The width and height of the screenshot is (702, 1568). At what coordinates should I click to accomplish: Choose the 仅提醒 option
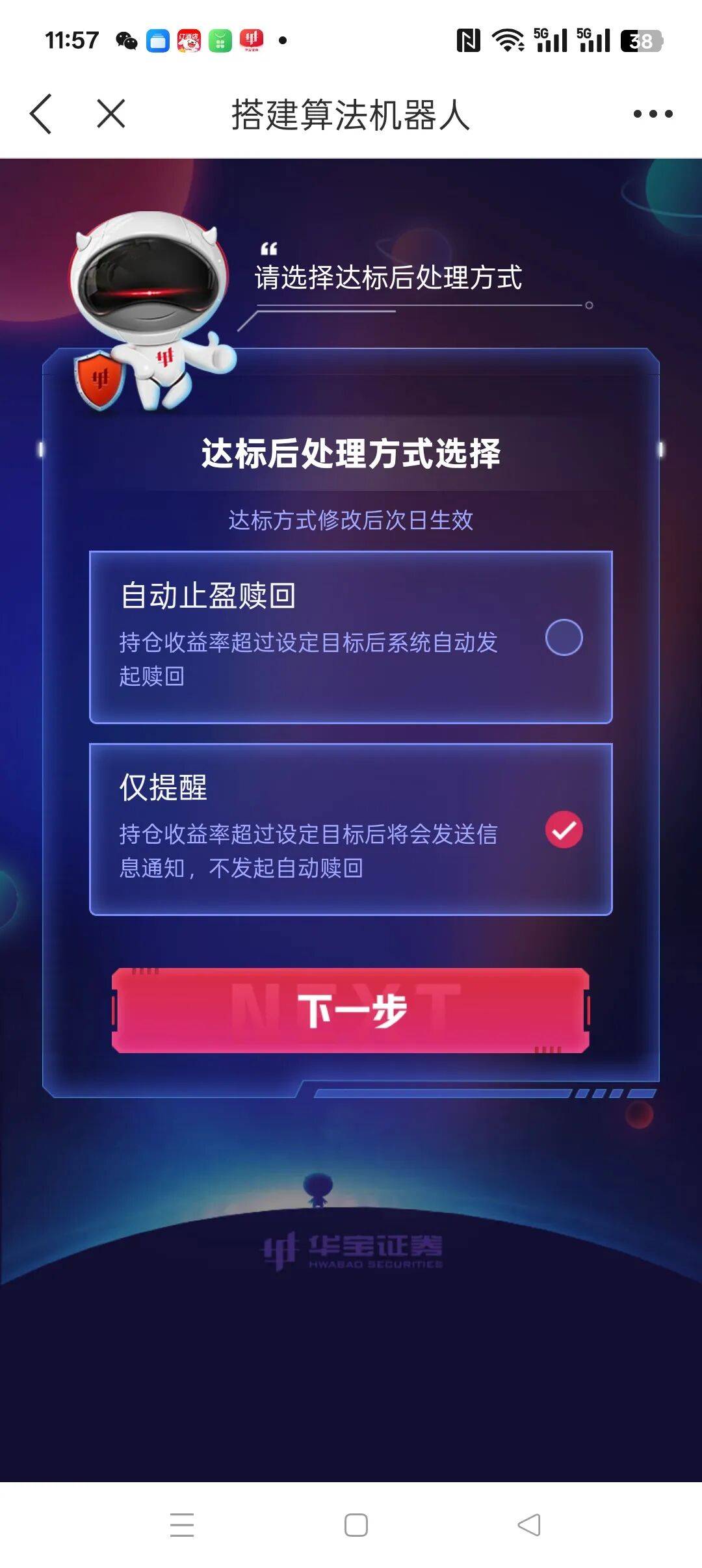[x=563, y=830]
